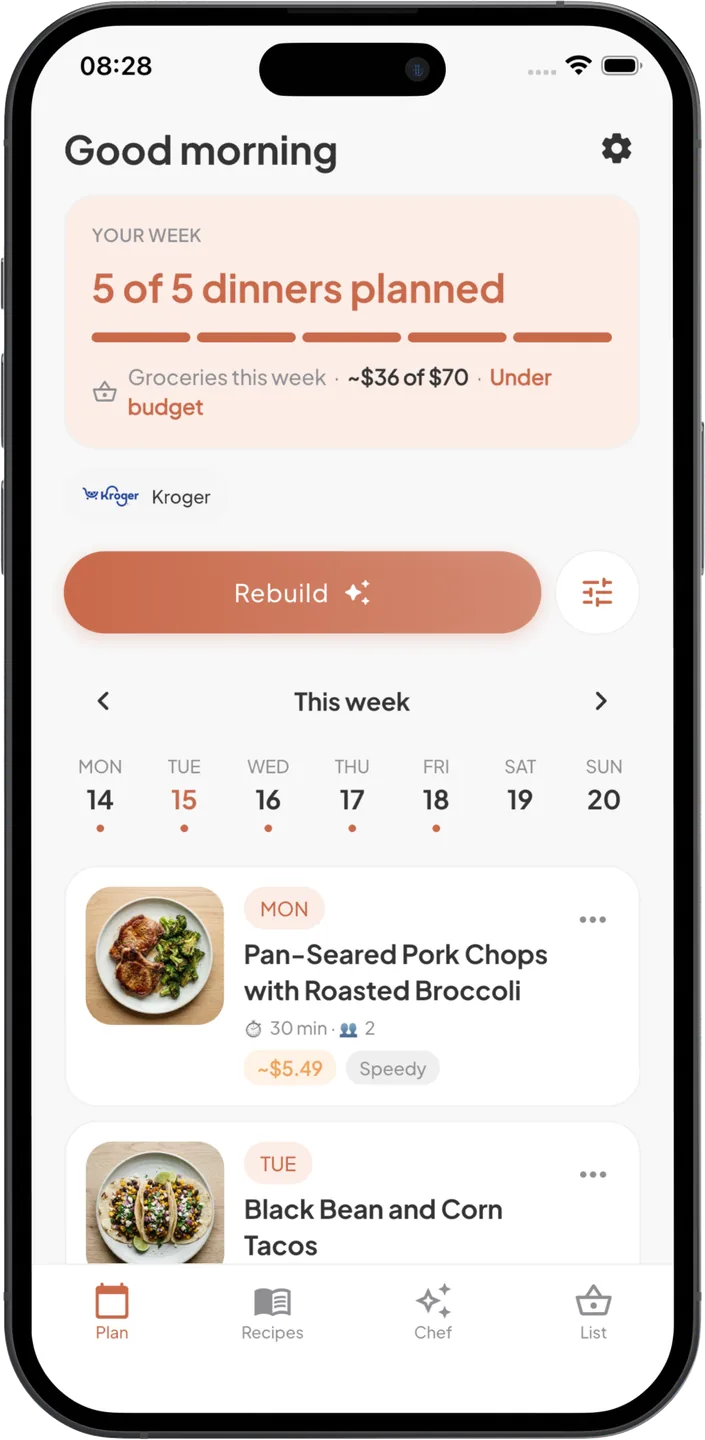Select Tuesday 15 in the week strip

[x=184, y=794]
